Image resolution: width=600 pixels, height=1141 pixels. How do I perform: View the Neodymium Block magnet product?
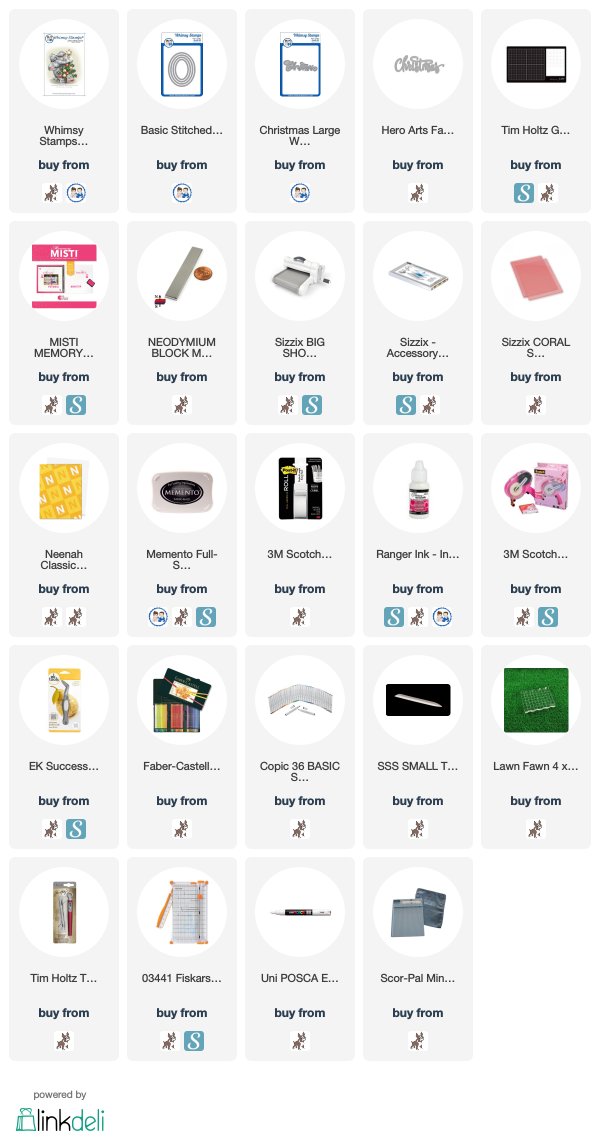click(182, 322)
